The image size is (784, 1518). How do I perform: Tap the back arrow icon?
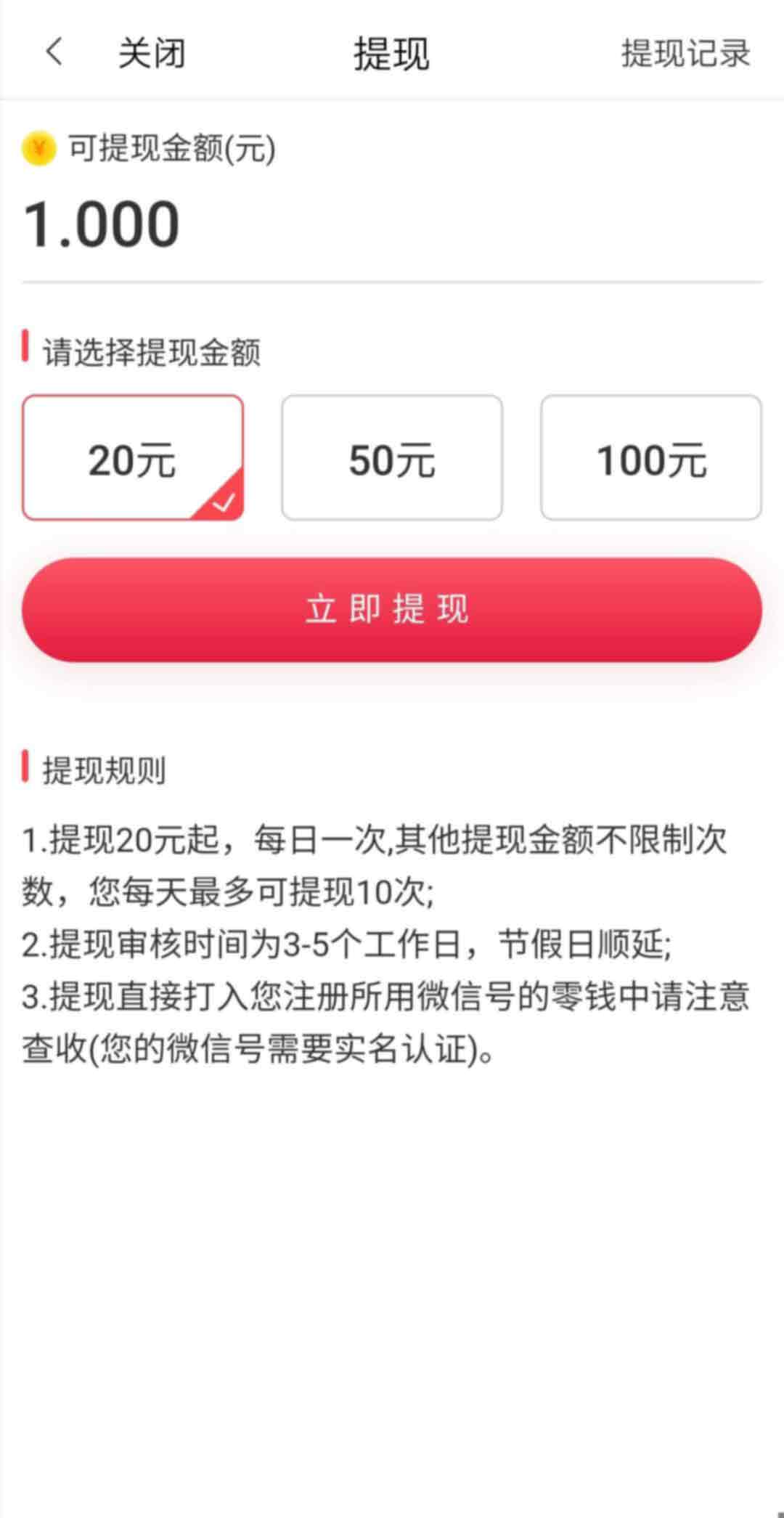click(x=54, y=52)
